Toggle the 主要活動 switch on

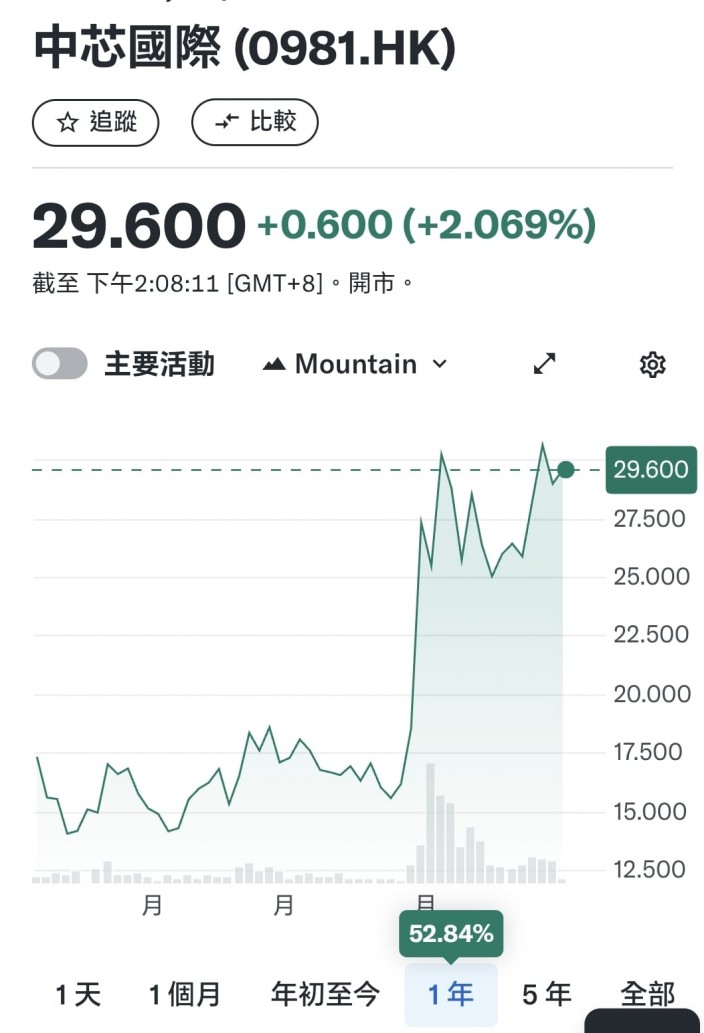60,364
